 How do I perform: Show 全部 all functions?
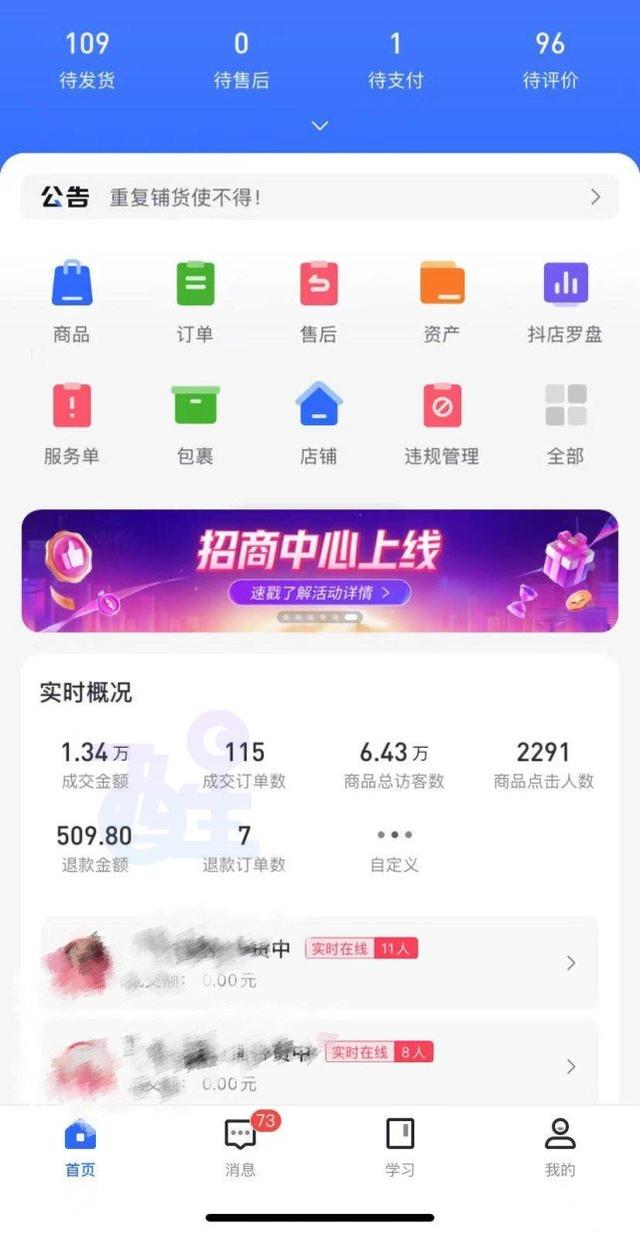pos(565,424)
